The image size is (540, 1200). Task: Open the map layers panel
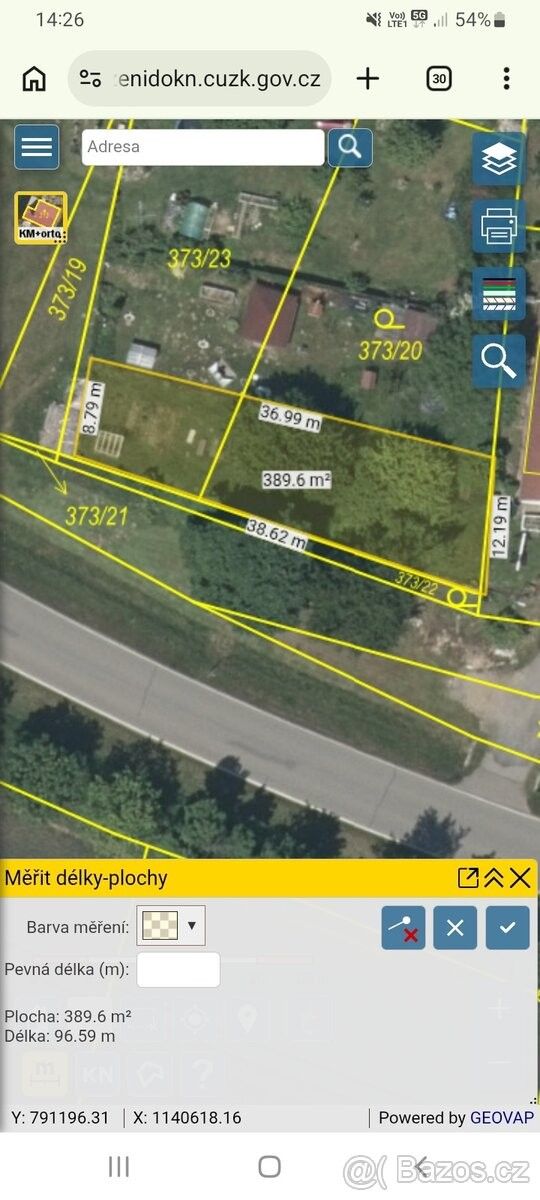tap(498, 158)
